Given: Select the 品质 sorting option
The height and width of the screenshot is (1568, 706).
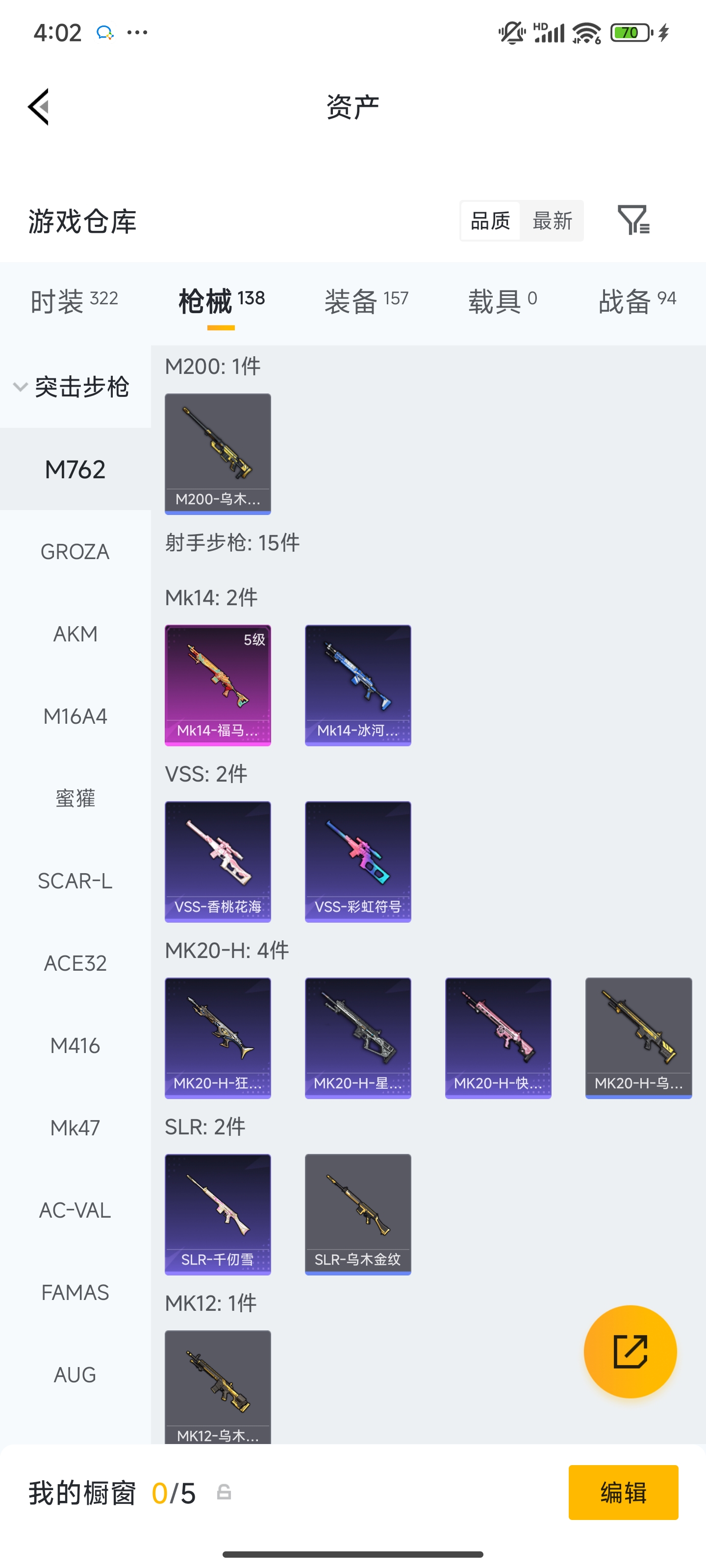Looking at the screenshot, I should coord(490,220).
